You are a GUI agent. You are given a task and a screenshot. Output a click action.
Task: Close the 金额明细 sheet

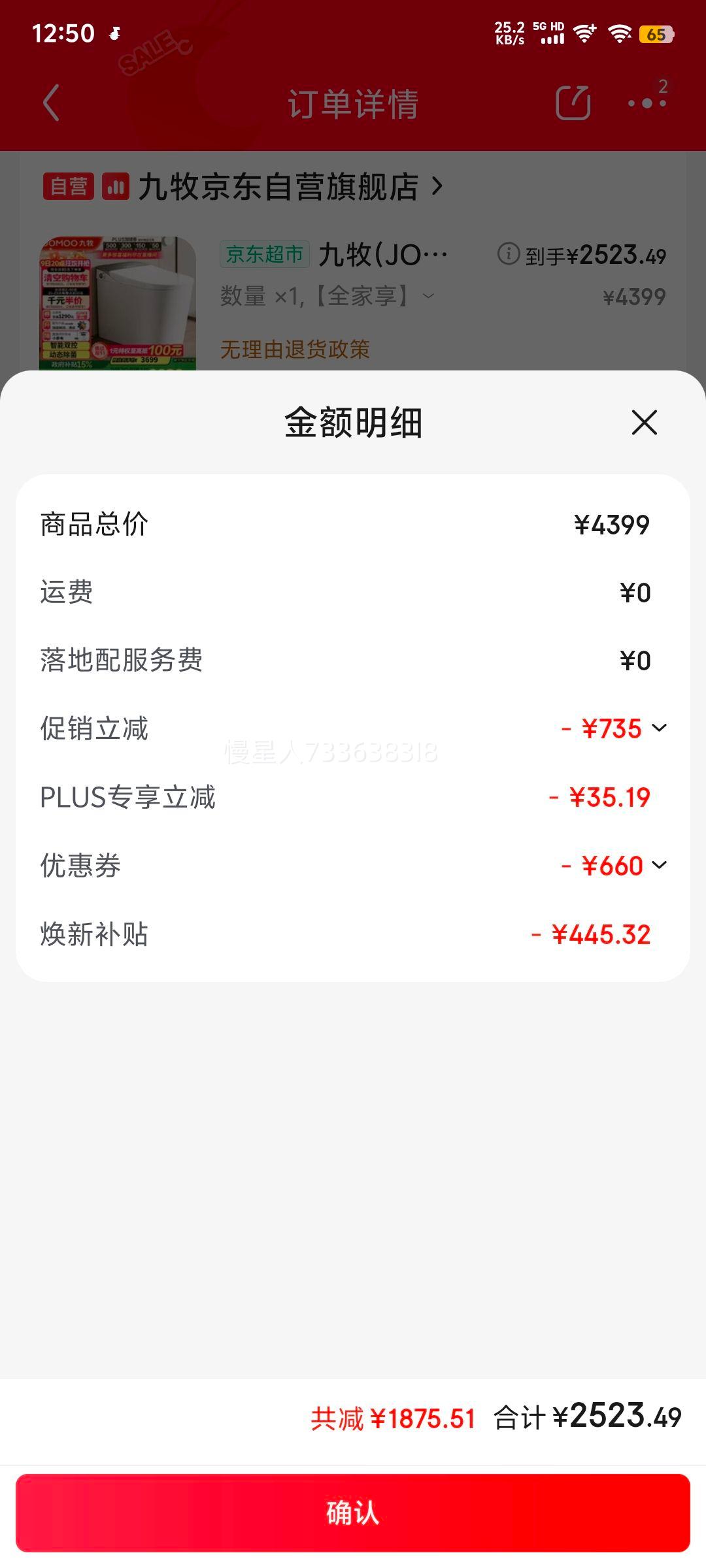coord(644,423)
